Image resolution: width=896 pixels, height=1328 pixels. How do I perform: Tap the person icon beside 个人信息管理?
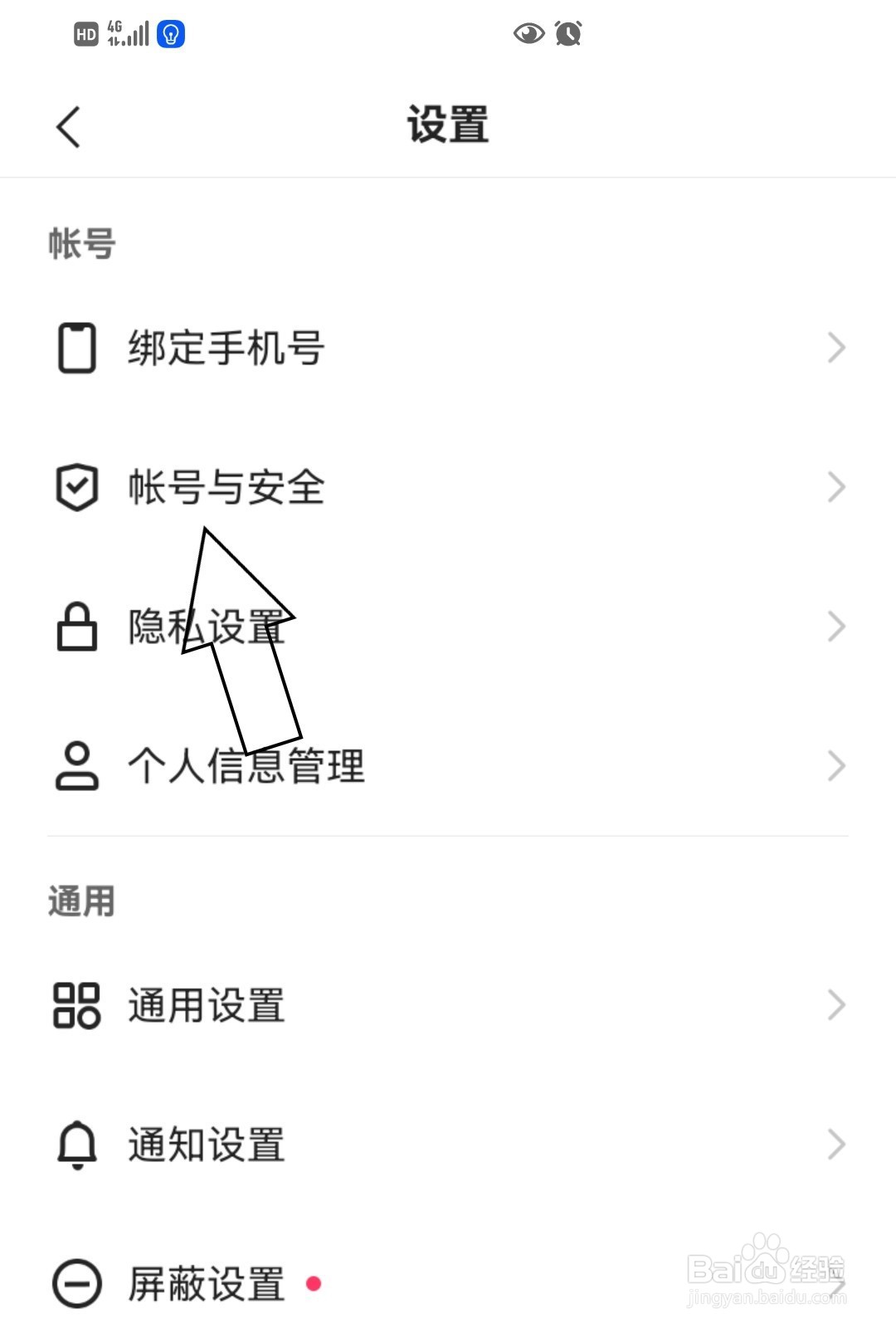(77, 766)
